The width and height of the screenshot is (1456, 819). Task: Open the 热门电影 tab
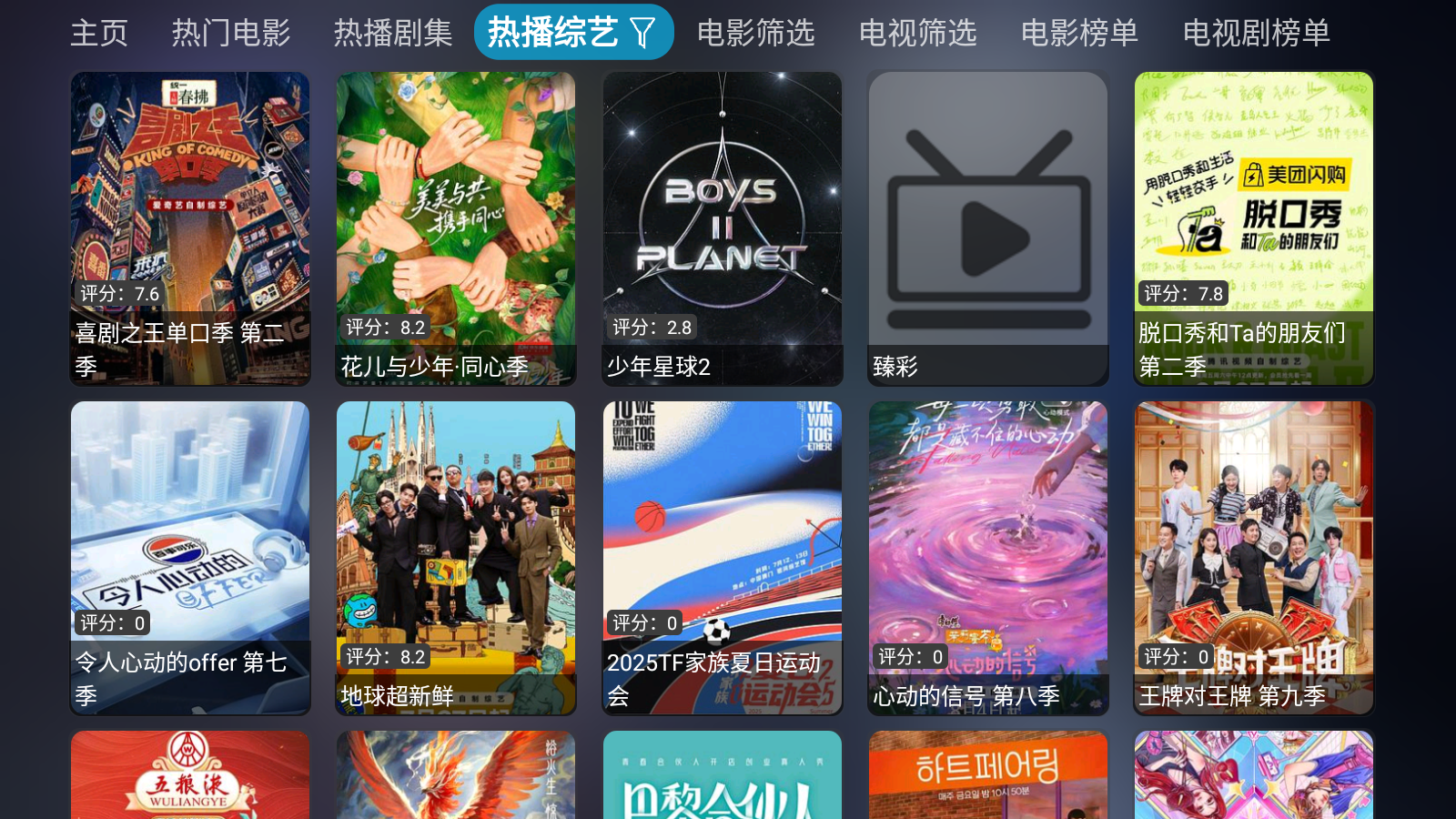[231, 34]
